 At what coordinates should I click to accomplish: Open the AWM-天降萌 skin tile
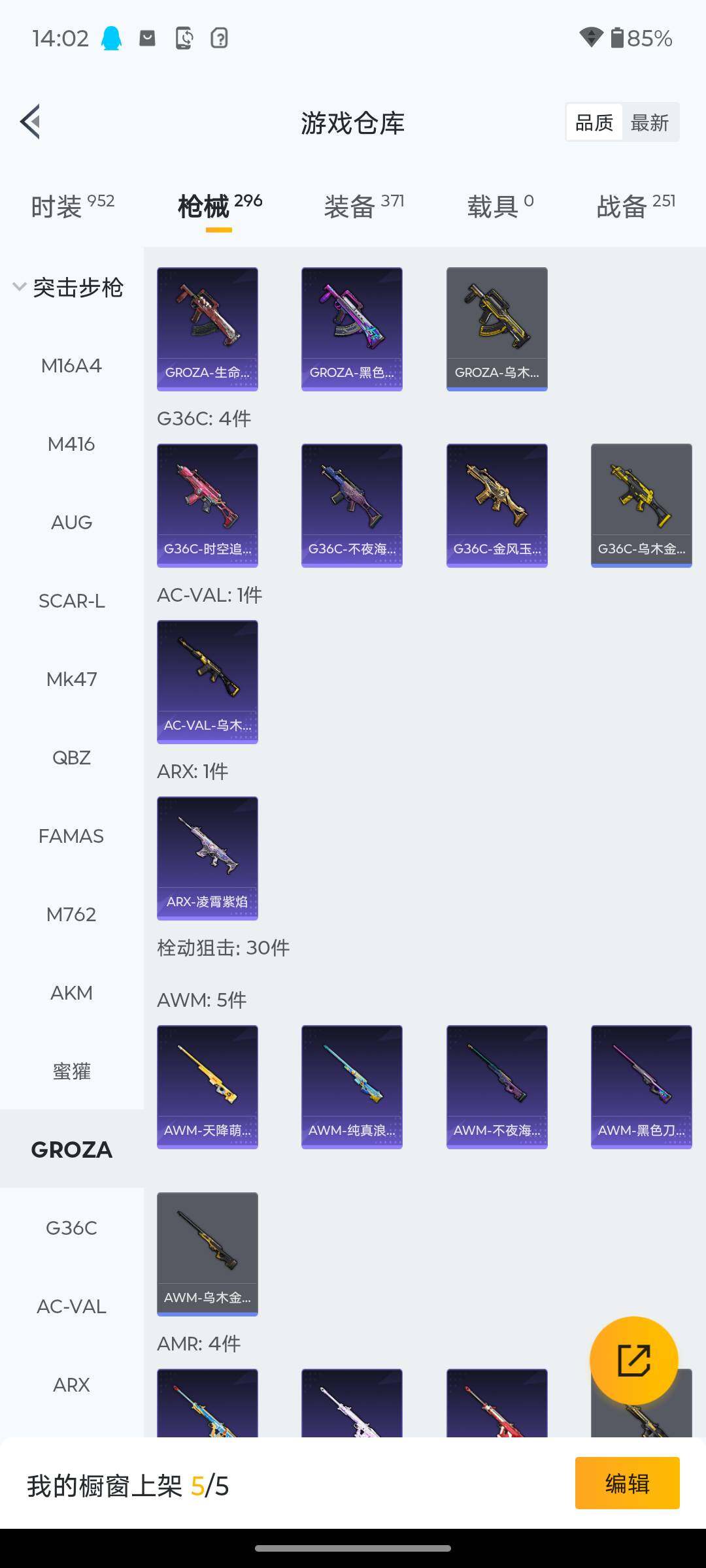click(207, 1086)
